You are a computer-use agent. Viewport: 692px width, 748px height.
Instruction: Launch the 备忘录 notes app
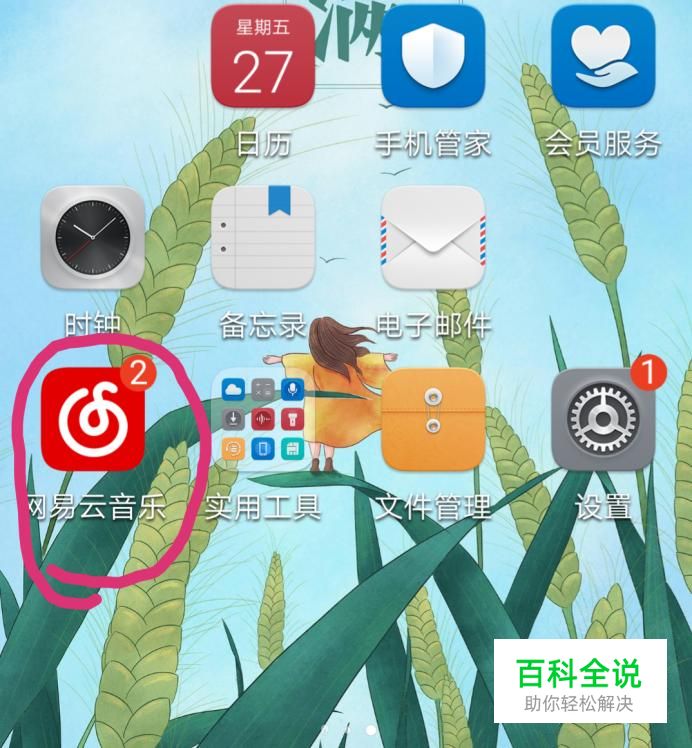[262, 237]
